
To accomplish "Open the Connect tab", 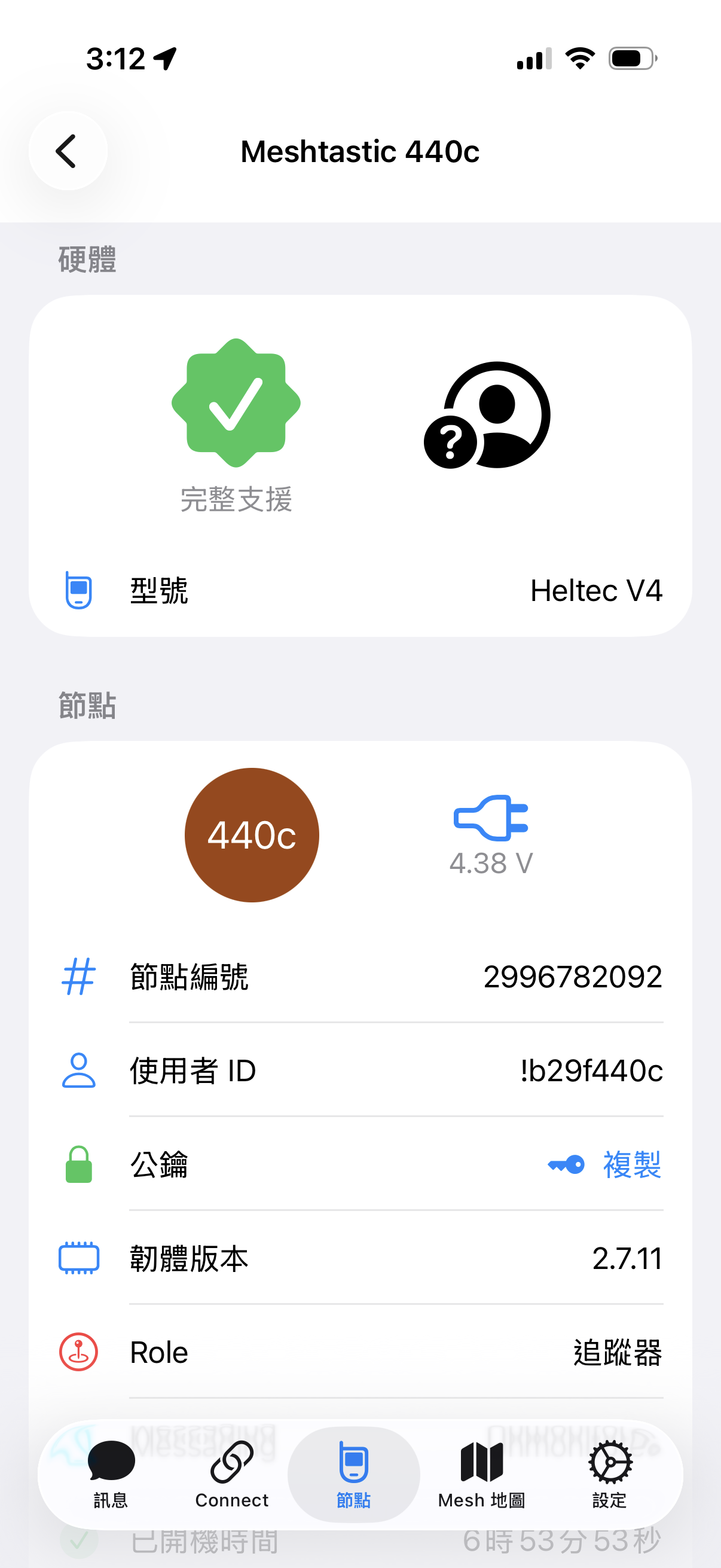I will point(232,1474).
